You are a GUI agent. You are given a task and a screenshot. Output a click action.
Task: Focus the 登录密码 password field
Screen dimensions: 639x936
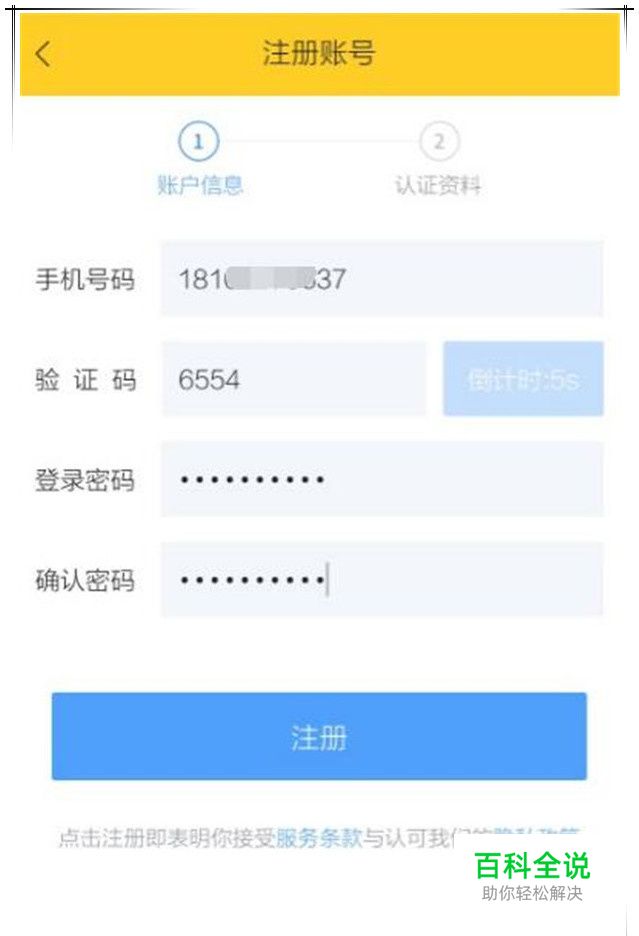tap(381, 480)
